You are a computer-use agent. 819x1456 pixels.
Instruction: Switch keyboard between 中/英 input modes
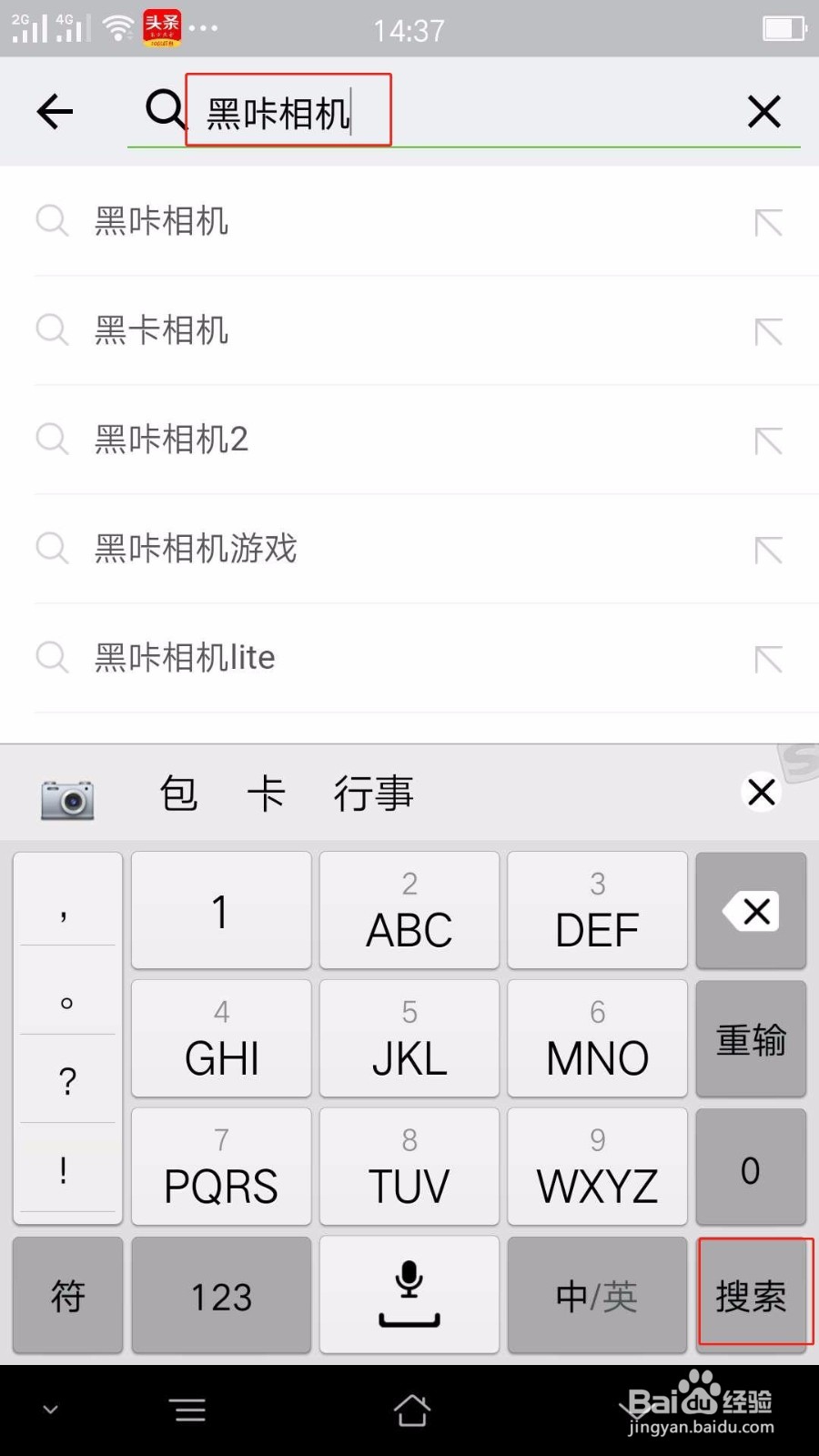(596, 1295)
